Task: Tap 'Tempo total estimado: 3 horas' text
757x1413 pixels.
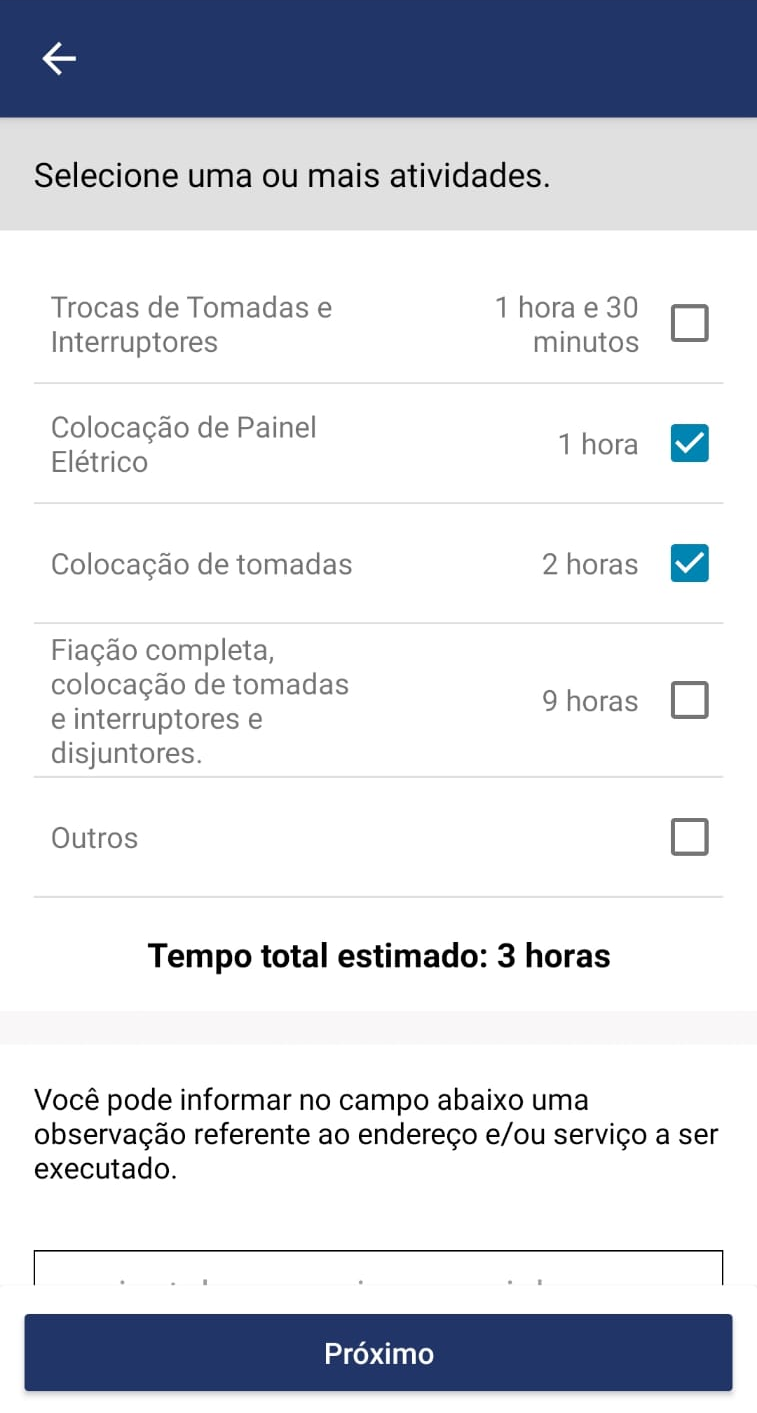Action: pyautogui.click(x=378, y=955)
